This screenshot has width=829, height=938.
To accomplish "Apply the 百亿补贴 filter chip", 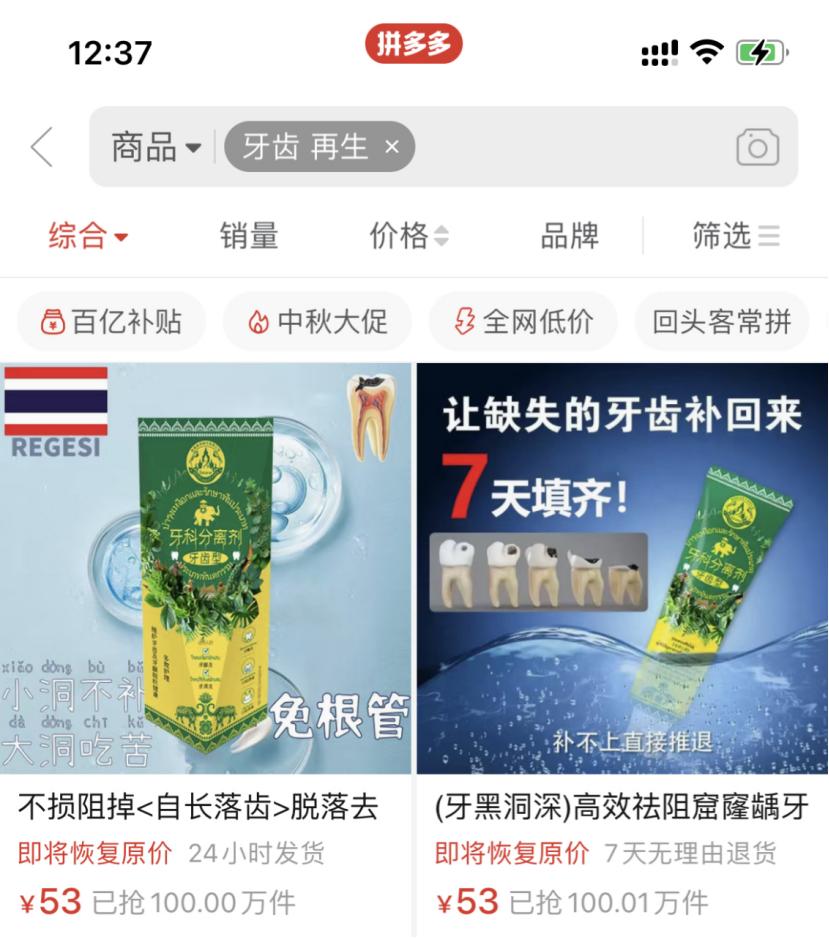I will (111, 322).
